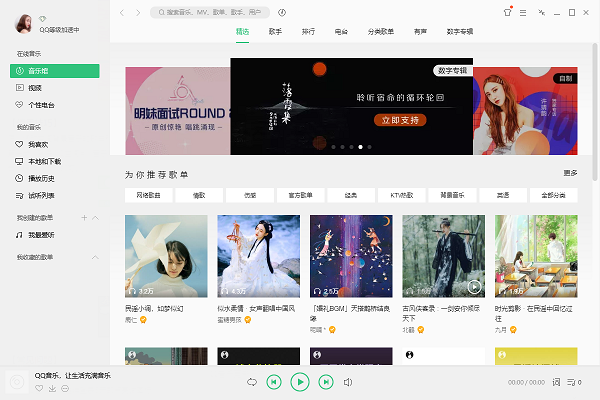Image resolution: width=600 pixels, height=400 pixels.
Task: Select the KTV热歌 chip
Action: click(403, 195)
